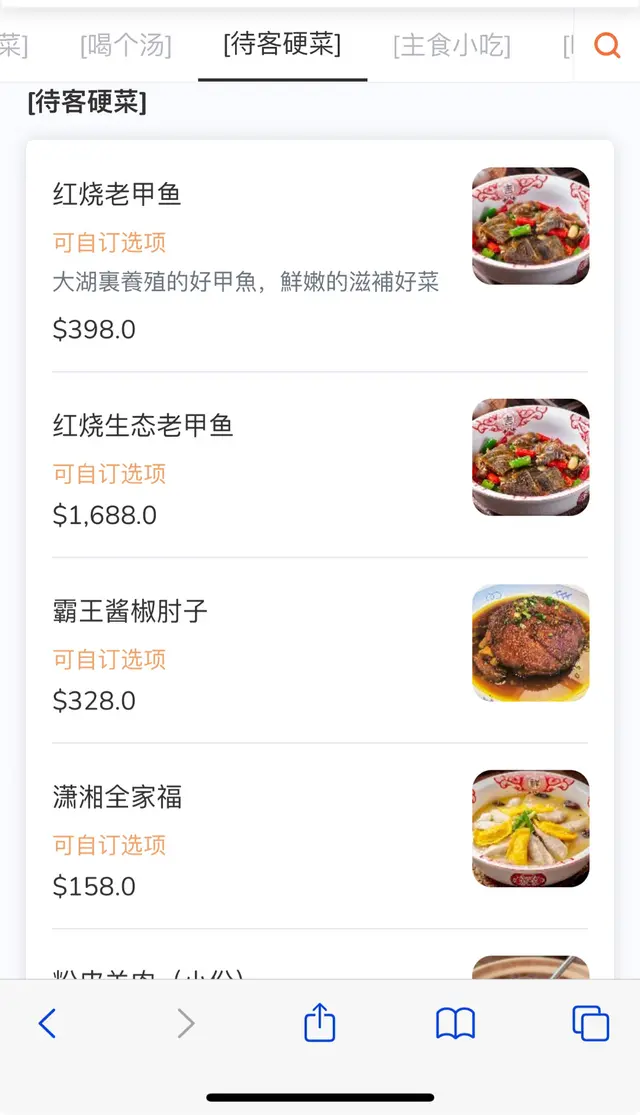The width and height of the screenshot is (640, 1115).
Task: Open the 红烧老甲鱼 dish priced $398.0
Action: coord(118,194)
